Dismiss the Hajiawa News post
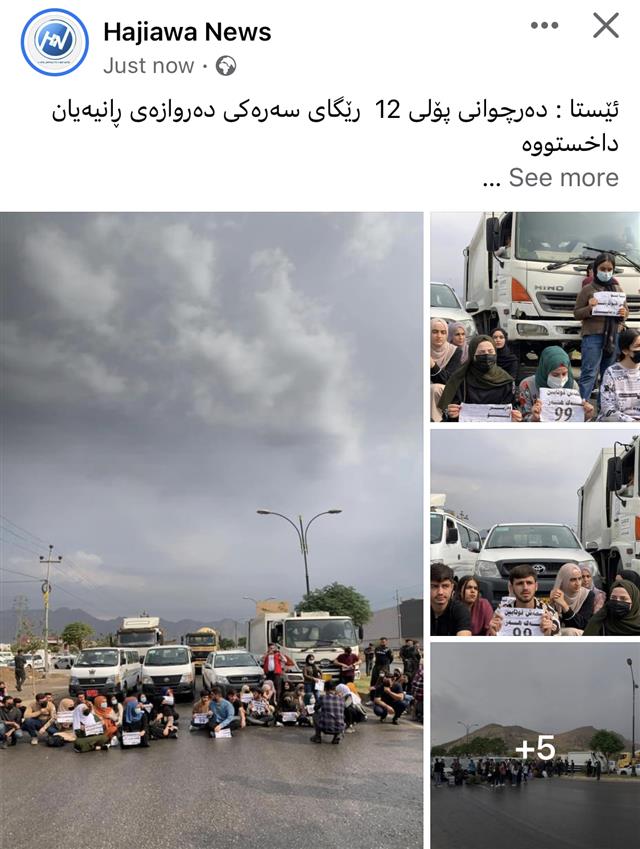Screen dimensions: 640x849 [606, 26]
